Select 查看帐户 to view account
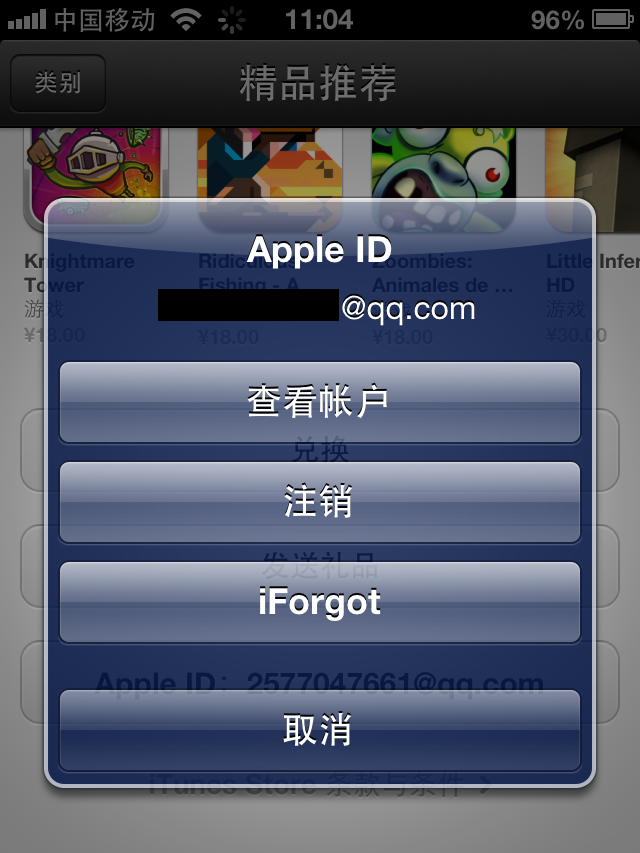This screenshot has height=853, width=640. coord(320,402)
